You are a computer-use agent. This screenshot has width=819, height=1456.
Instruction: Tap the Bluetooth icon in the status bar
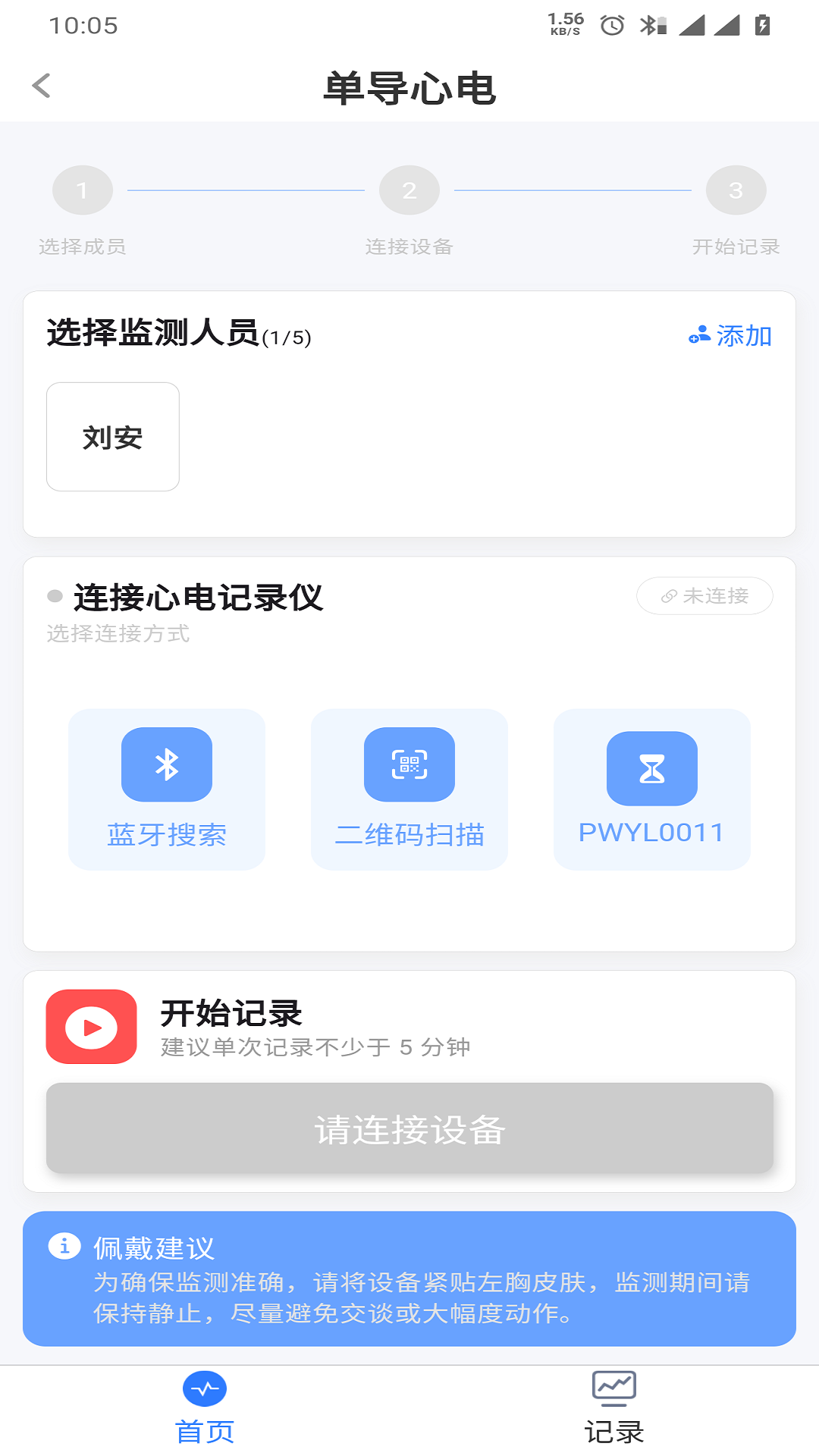click(x=647, y=24)
